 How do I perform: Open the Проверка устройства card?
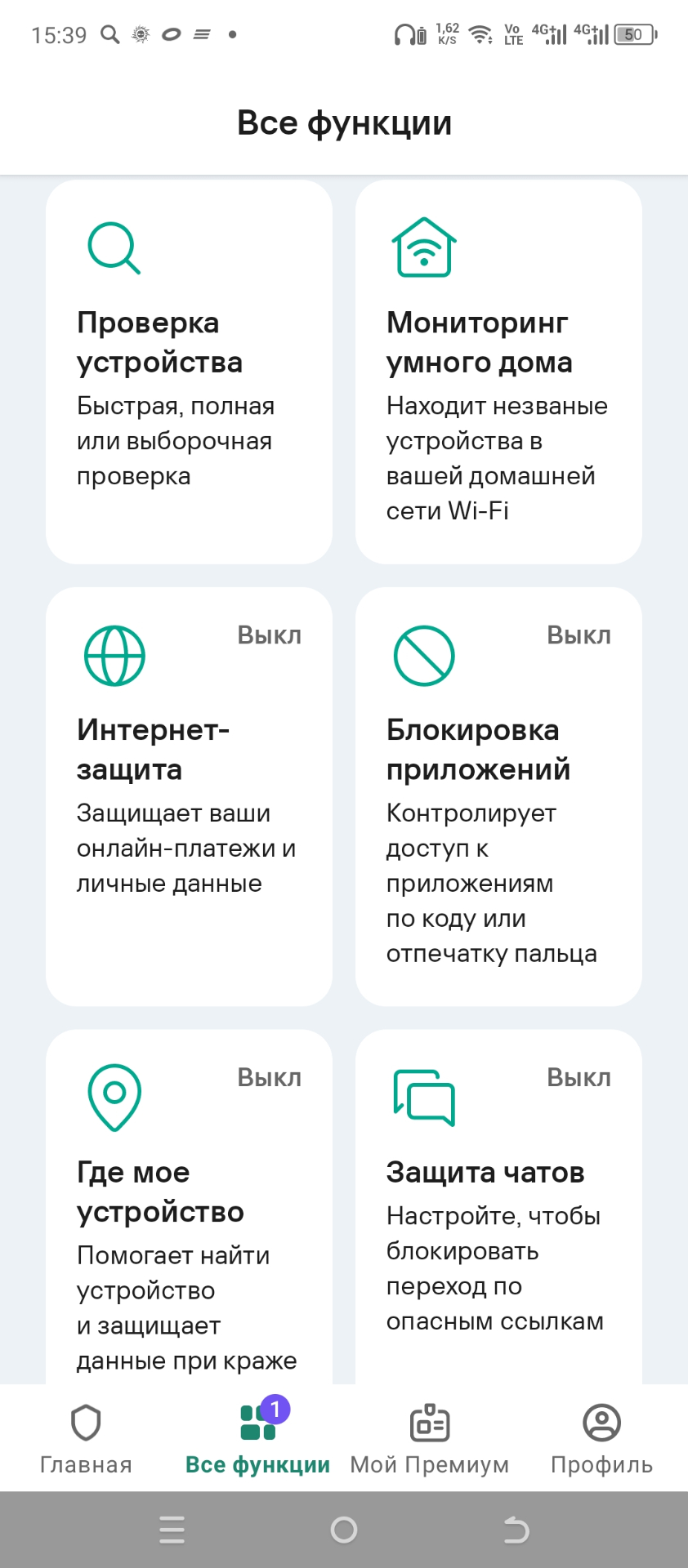pyautogui.click(x=189, y=372)
